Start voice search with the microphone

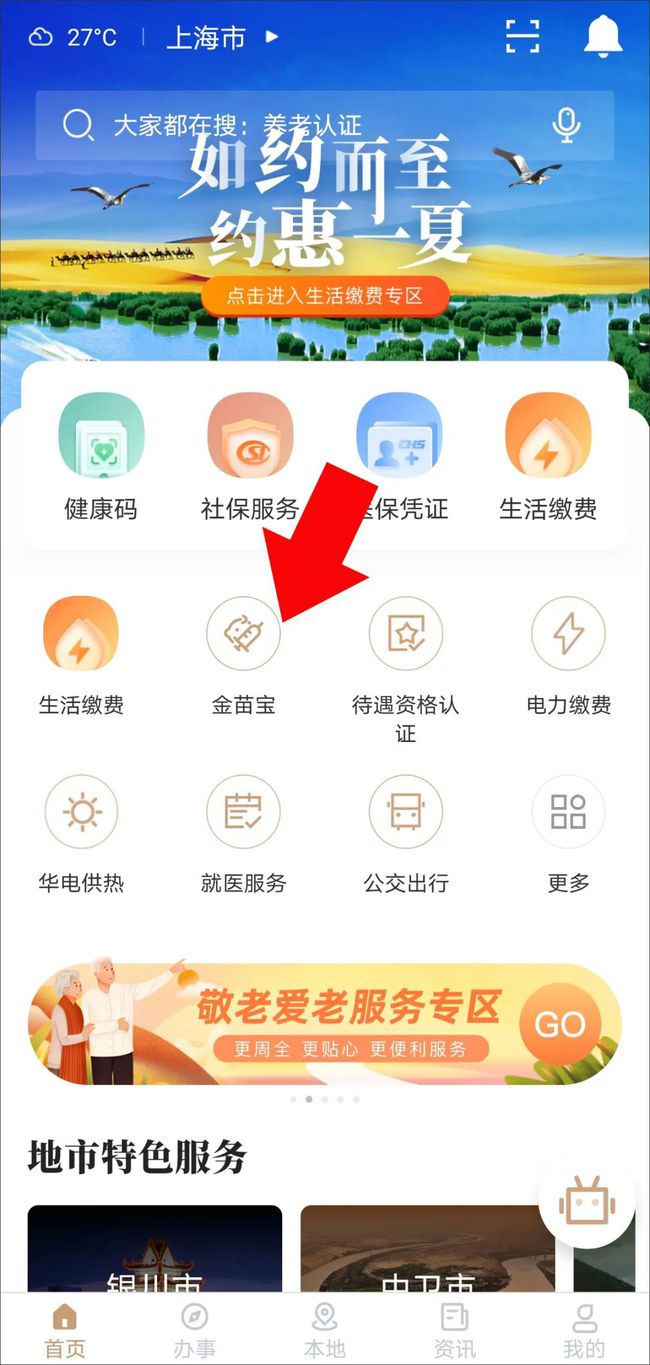pyautogui.click(x=566, y=125)
